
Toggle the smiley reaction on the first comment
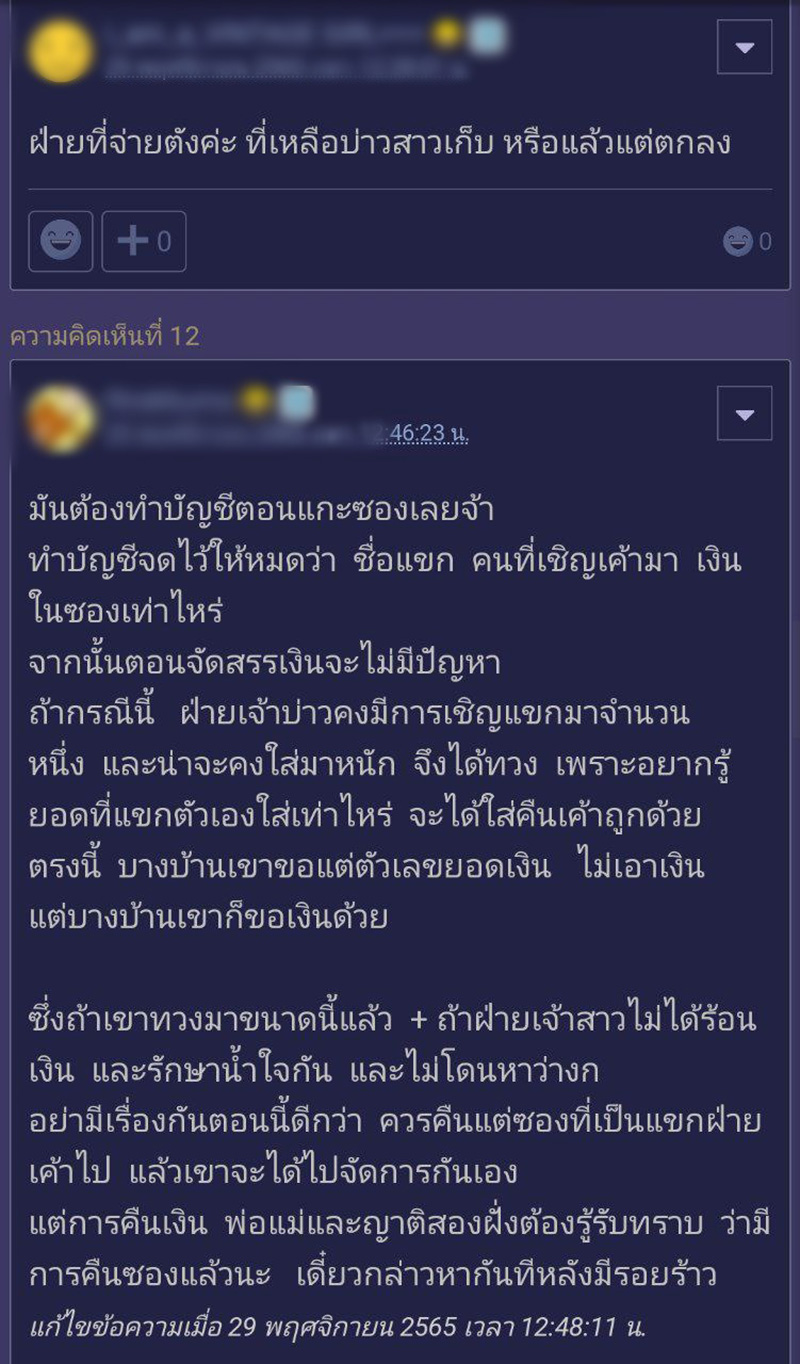coord(61,241)
